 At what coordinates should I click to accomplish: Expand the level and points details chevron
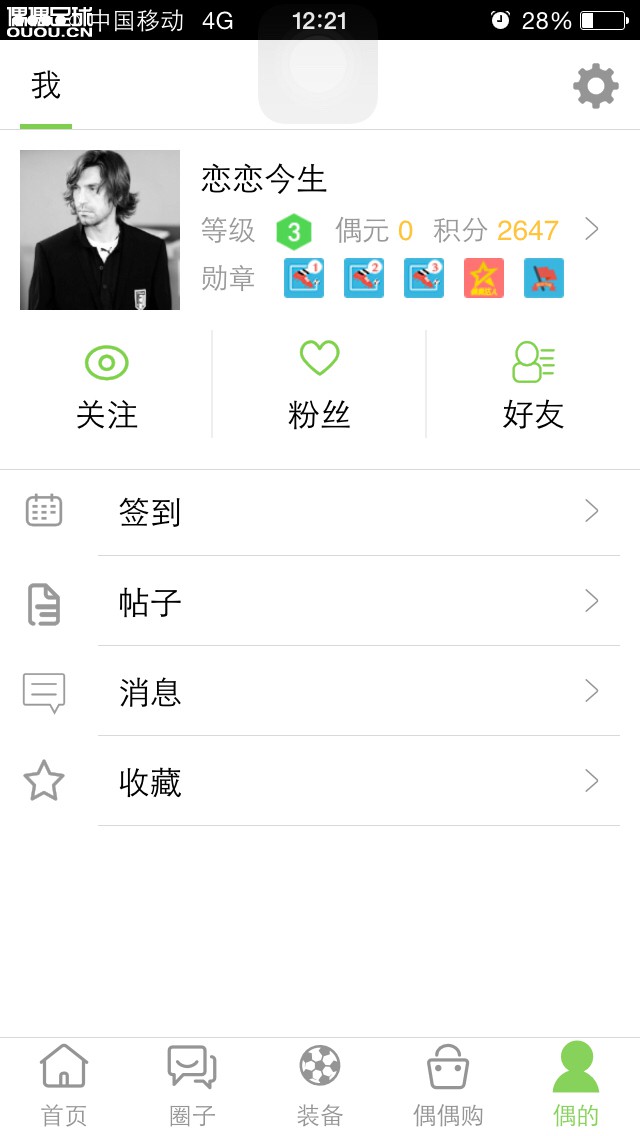[x=592, y=230]
